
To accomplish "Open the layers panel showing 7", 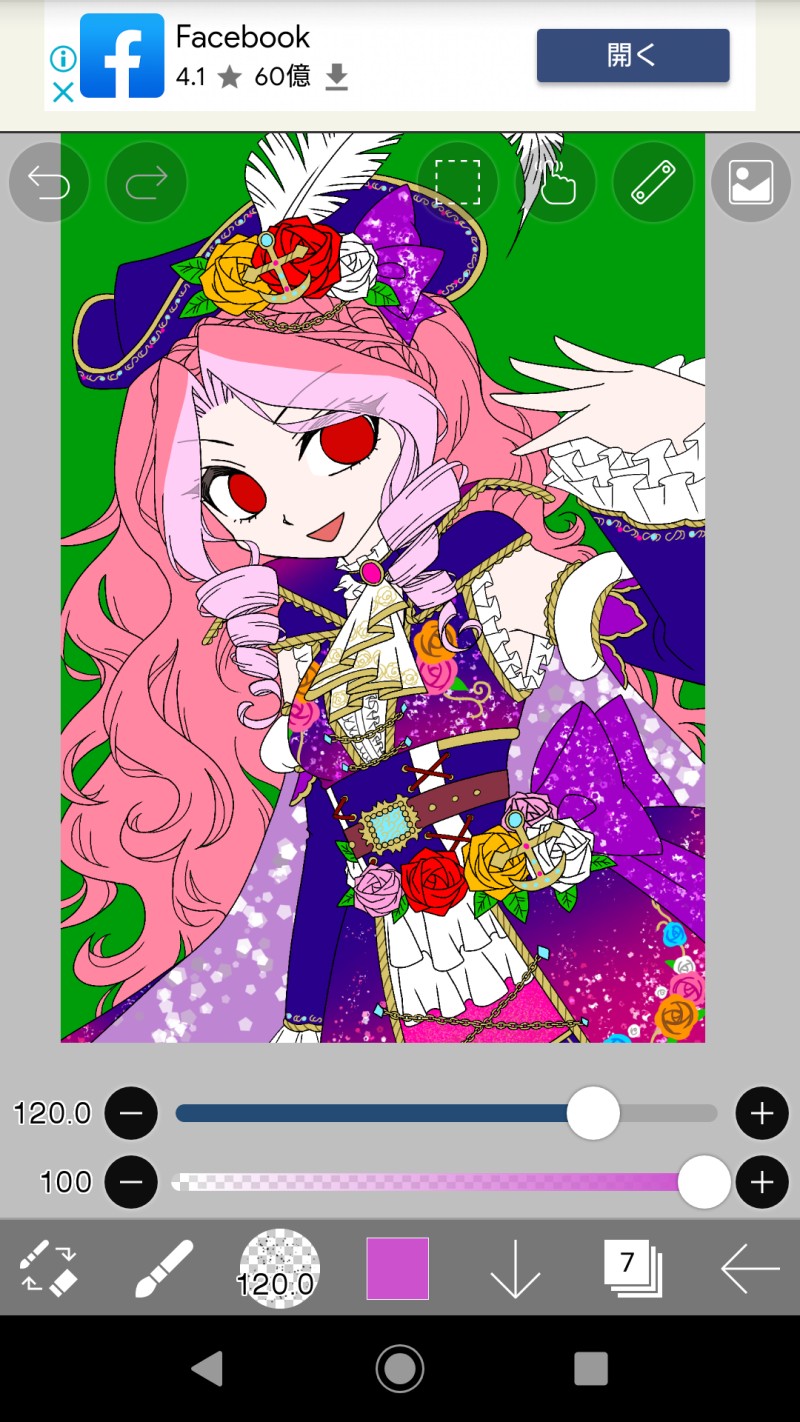I will (631, 1268).
